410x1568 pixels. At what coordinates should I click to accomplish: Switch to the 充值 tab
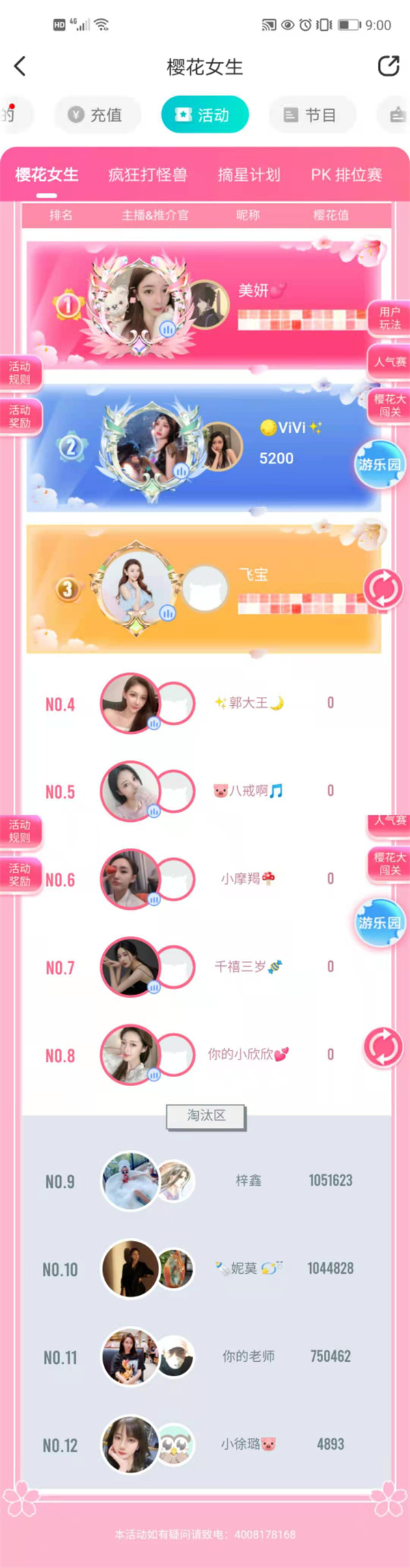(x=97, y=115)
